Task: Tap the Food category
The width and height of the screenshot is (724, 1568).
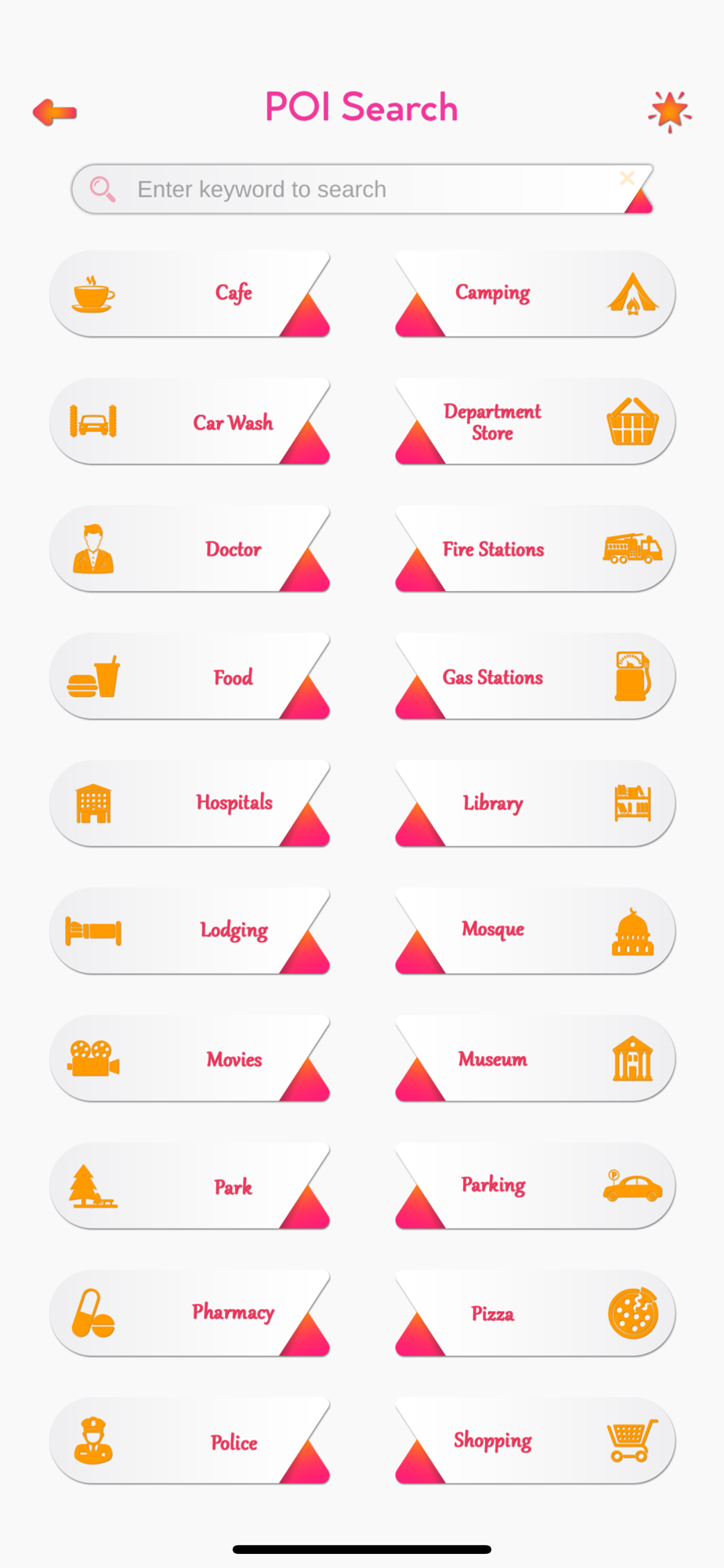Action: click(x=190, y=677)
